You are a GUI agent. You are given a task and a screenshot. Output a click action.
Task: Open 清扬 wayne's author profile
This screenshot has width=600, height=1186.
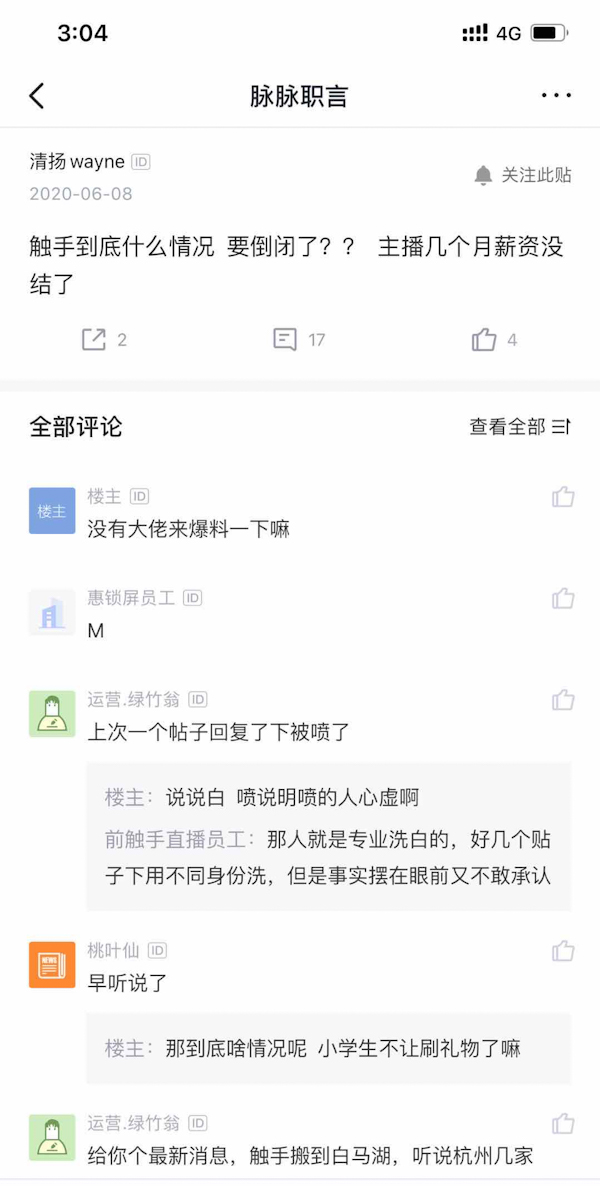[x=77, y=162]
